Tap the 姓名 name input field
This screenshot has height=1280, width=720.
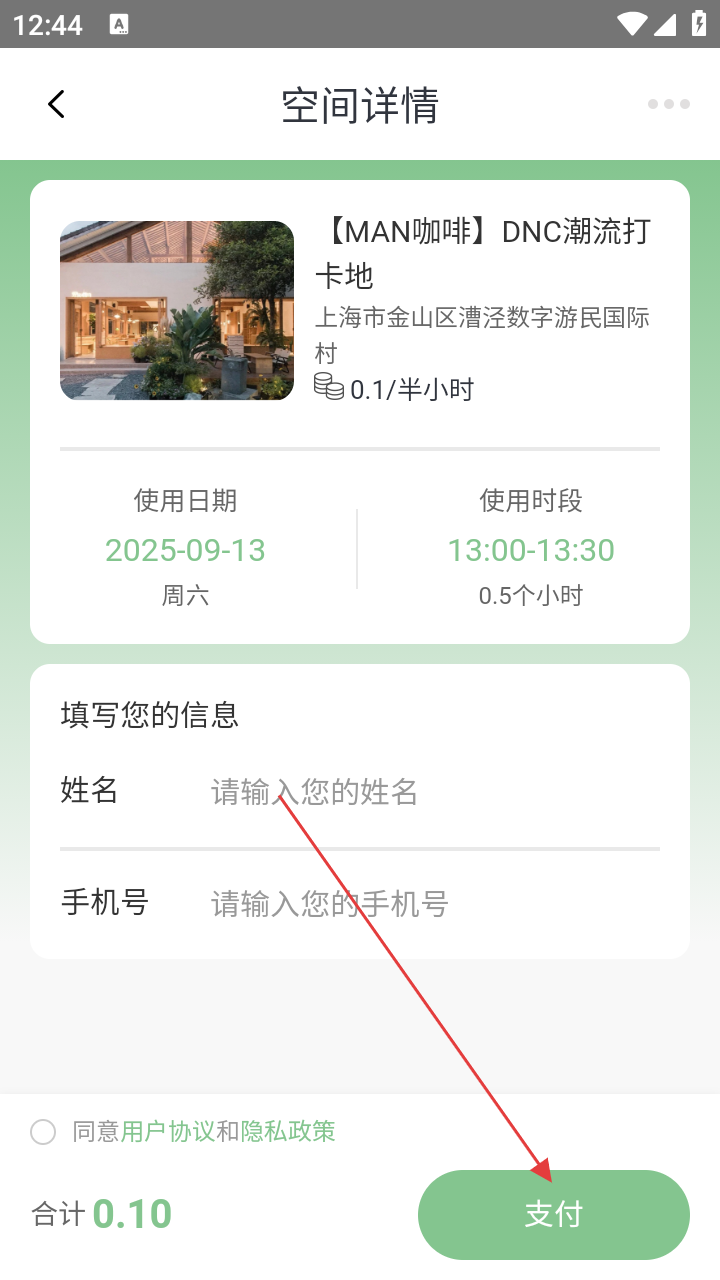[x=430, y=792]
